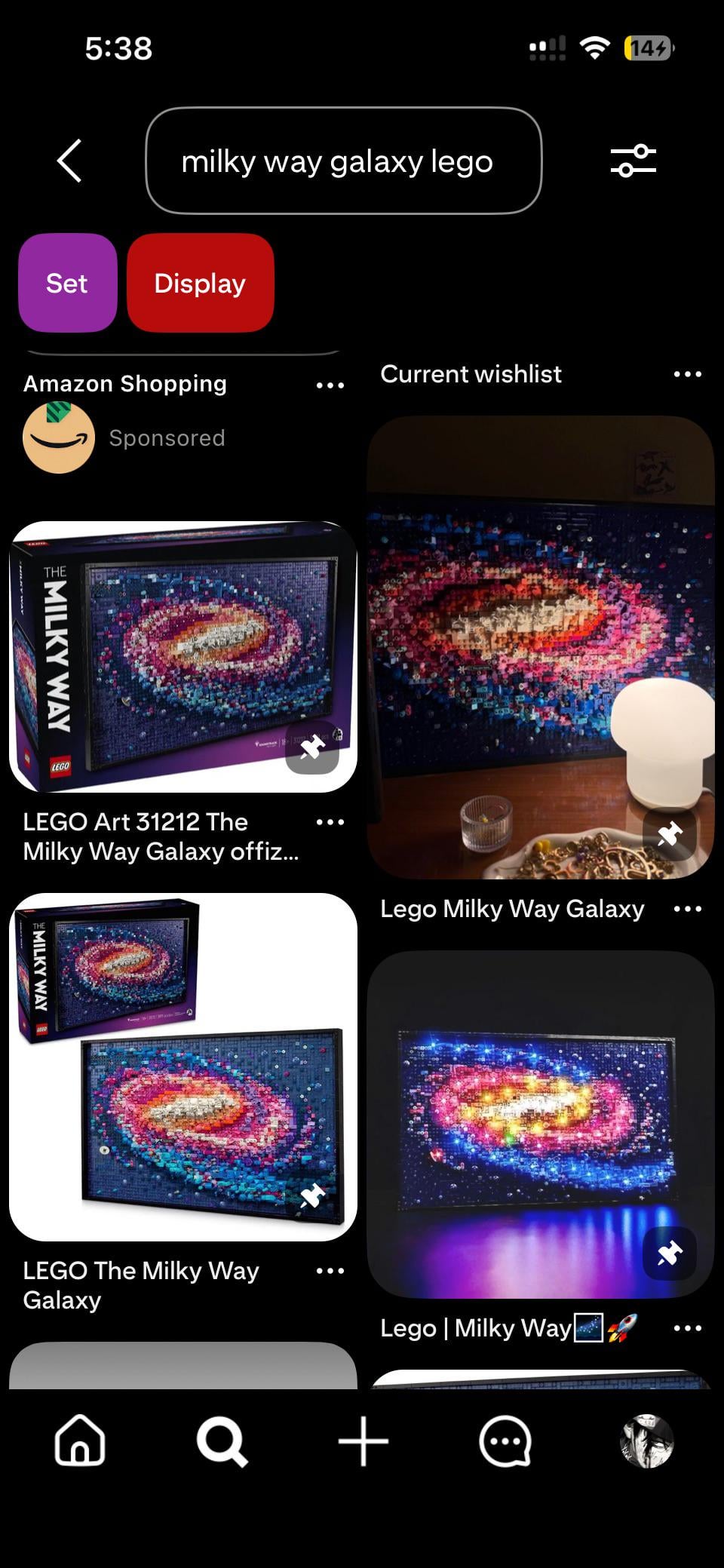
Task: Open options for Lego Milky Way Galaxy pin
Action: click(x=687, y=909)
